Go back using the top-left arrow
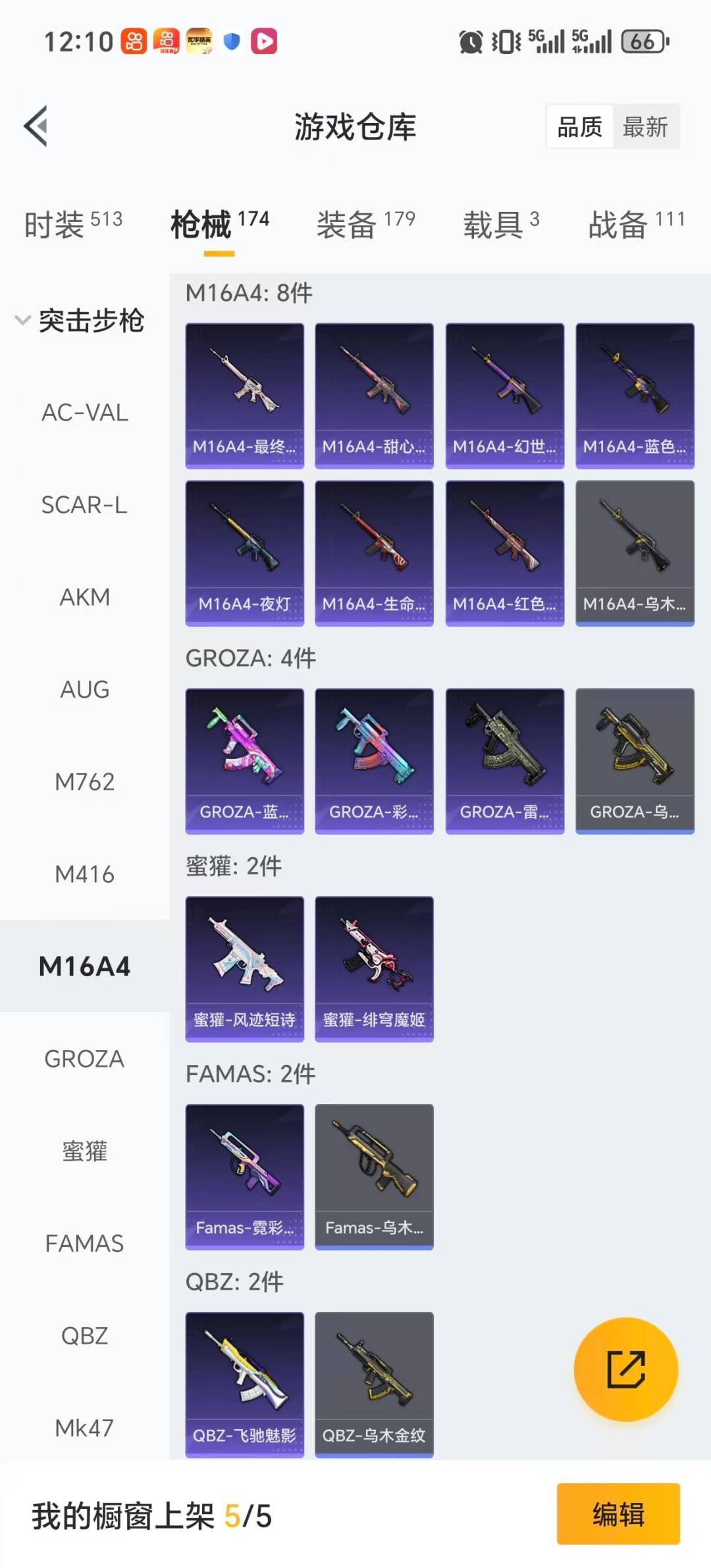 coord(36,126)
